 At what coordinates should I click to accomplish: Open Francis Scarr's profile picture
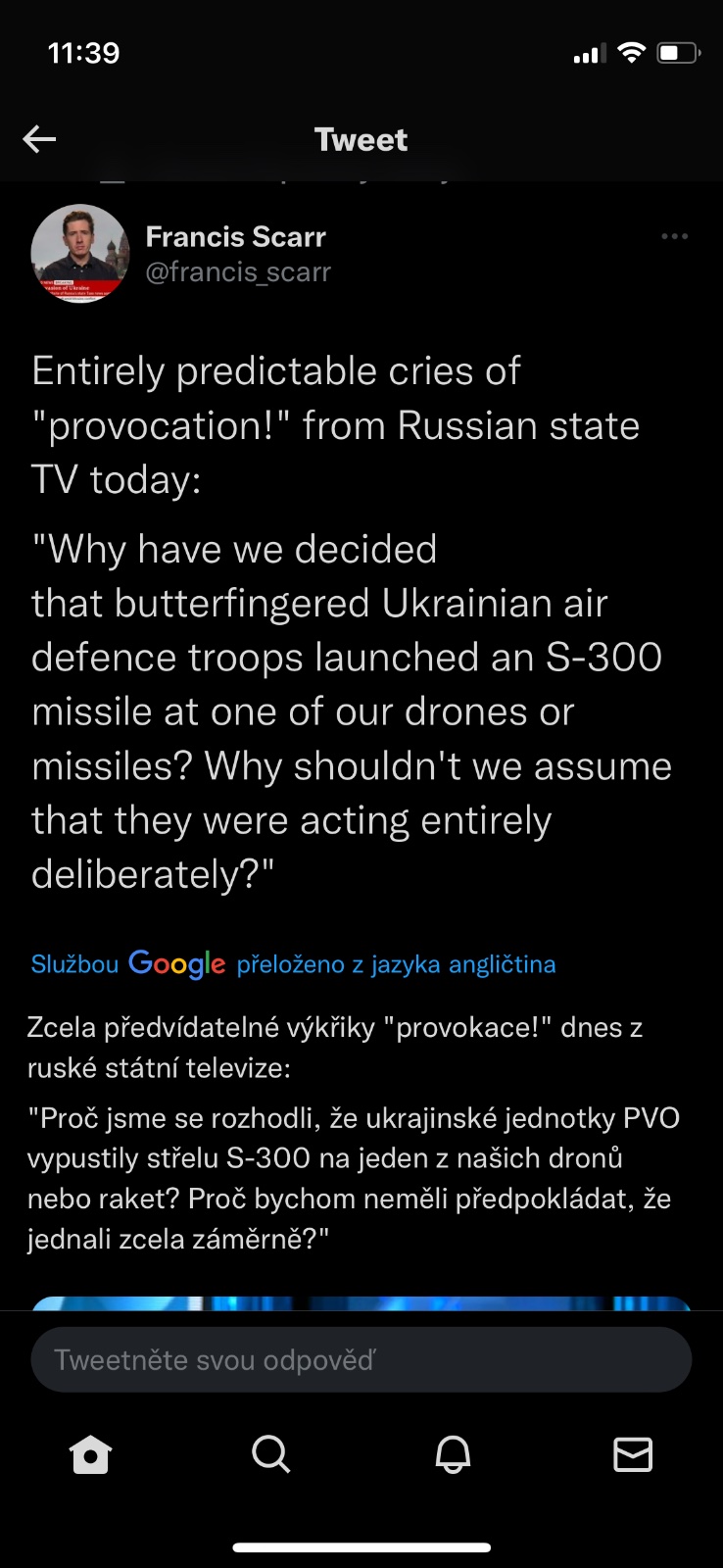80,254
